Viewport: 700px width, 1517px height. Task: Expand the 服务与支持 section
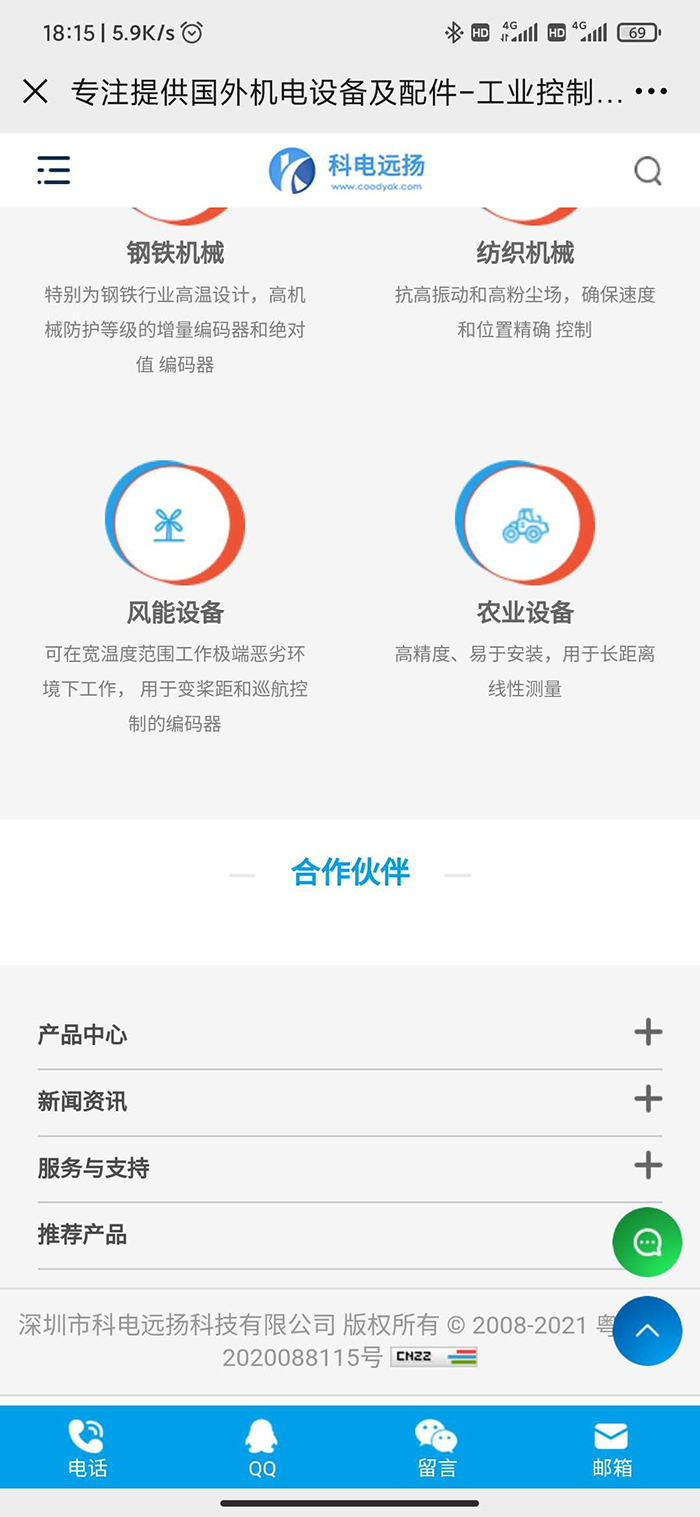pos(648,1166)
